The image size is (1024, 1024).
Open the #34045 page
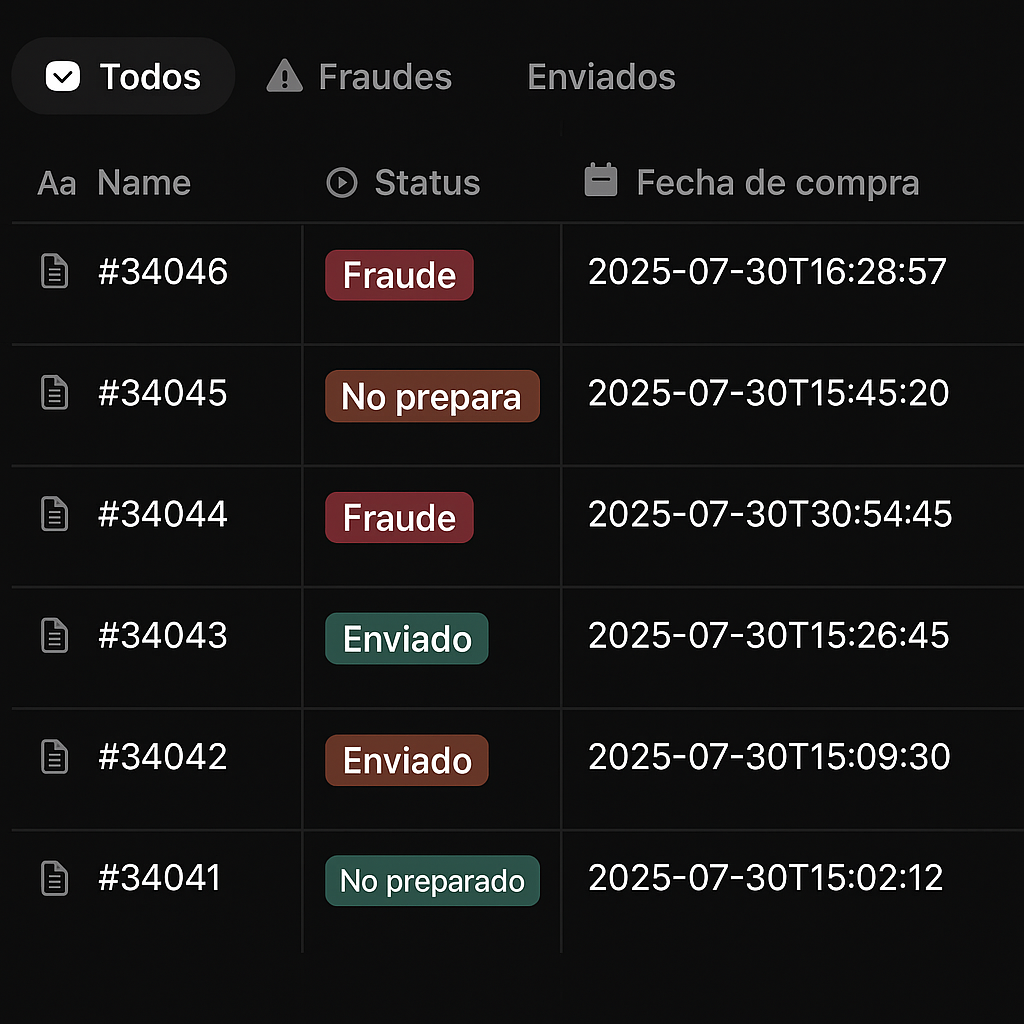point(162,393)
